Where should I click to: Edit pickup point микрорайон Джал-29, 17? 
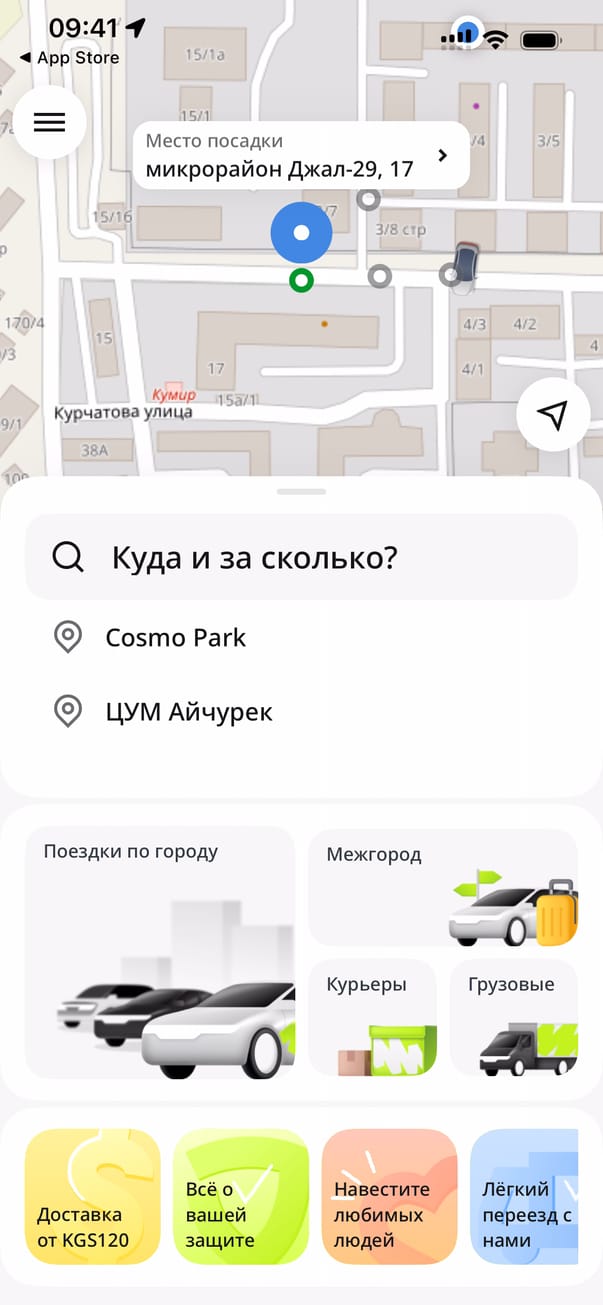(300, 155)
